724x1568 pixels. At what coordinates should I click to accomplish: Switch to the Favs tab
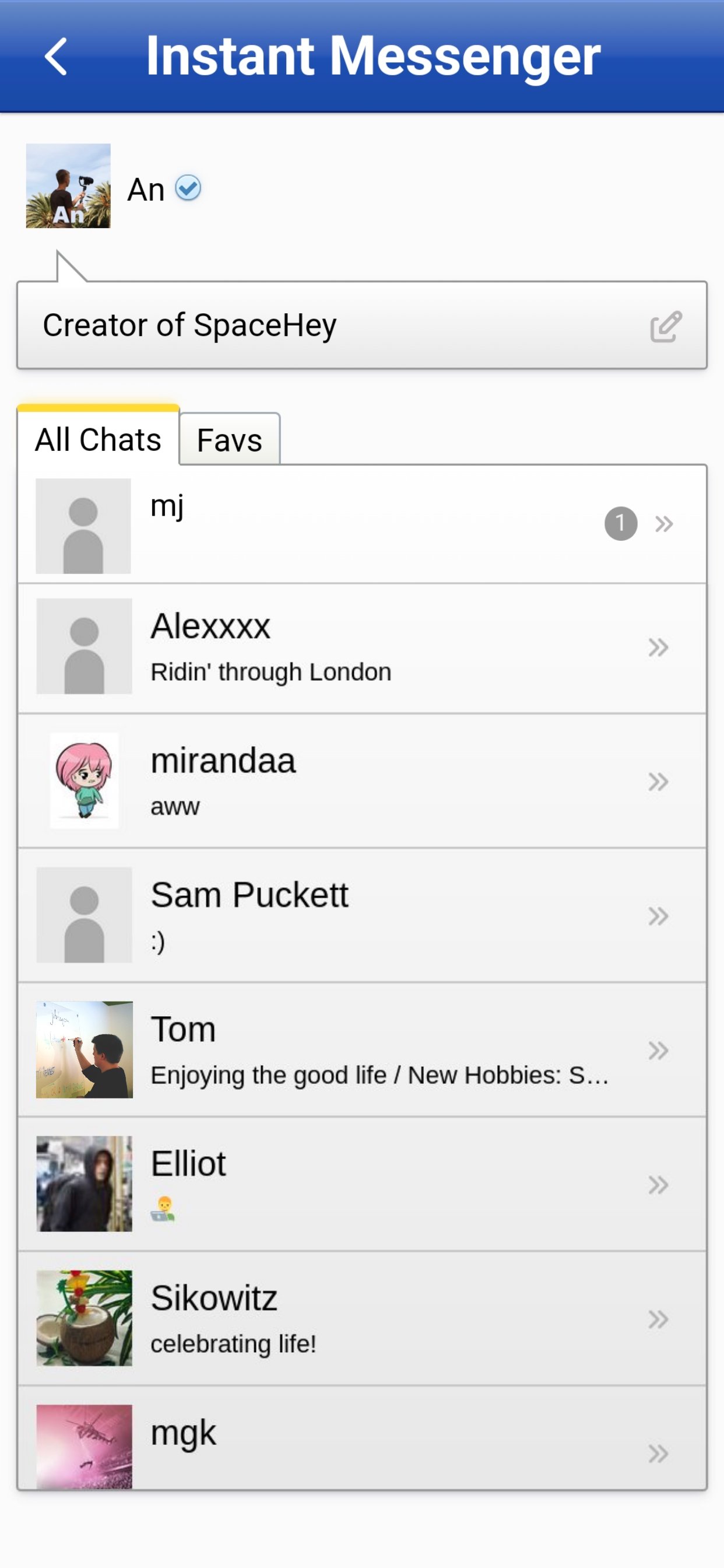229,438
